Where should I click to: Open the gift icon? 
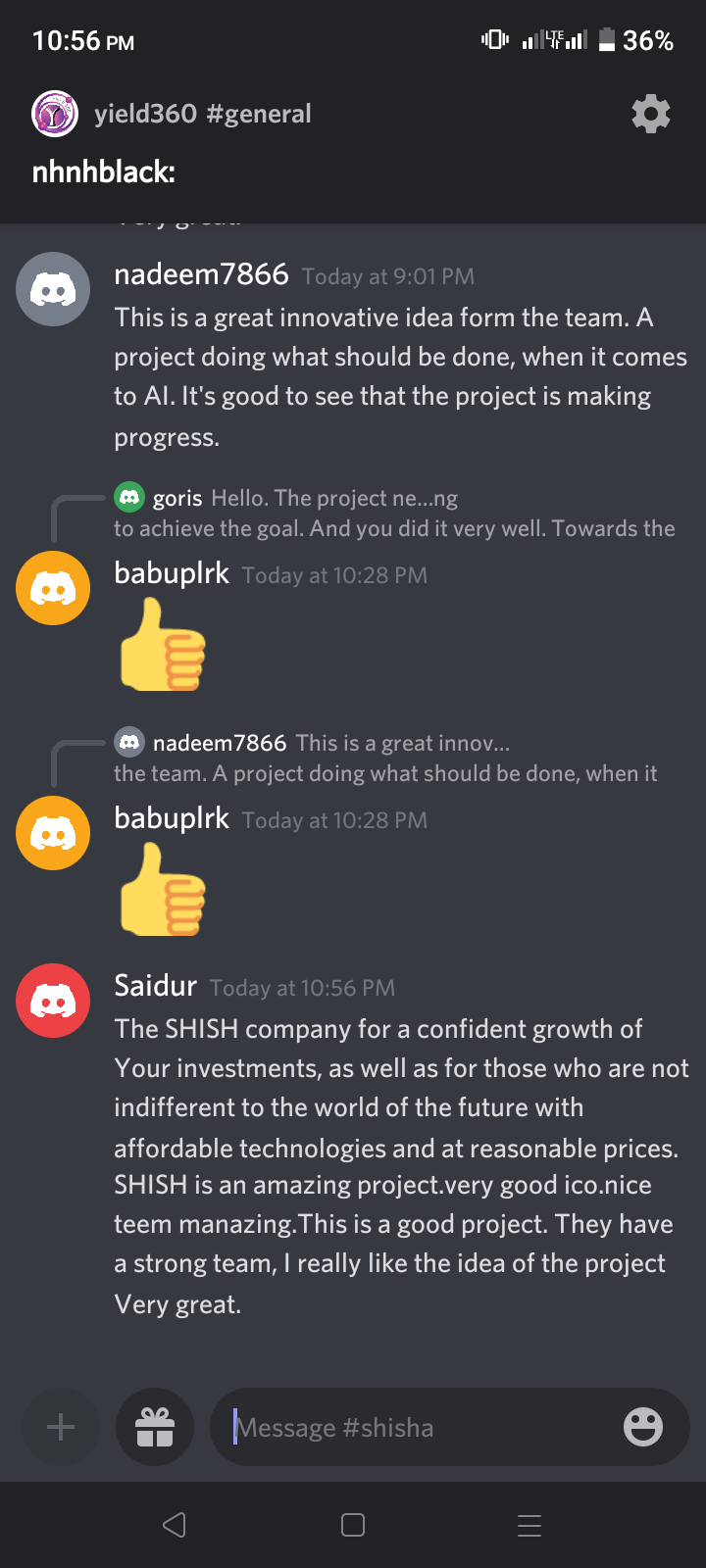155,1427
